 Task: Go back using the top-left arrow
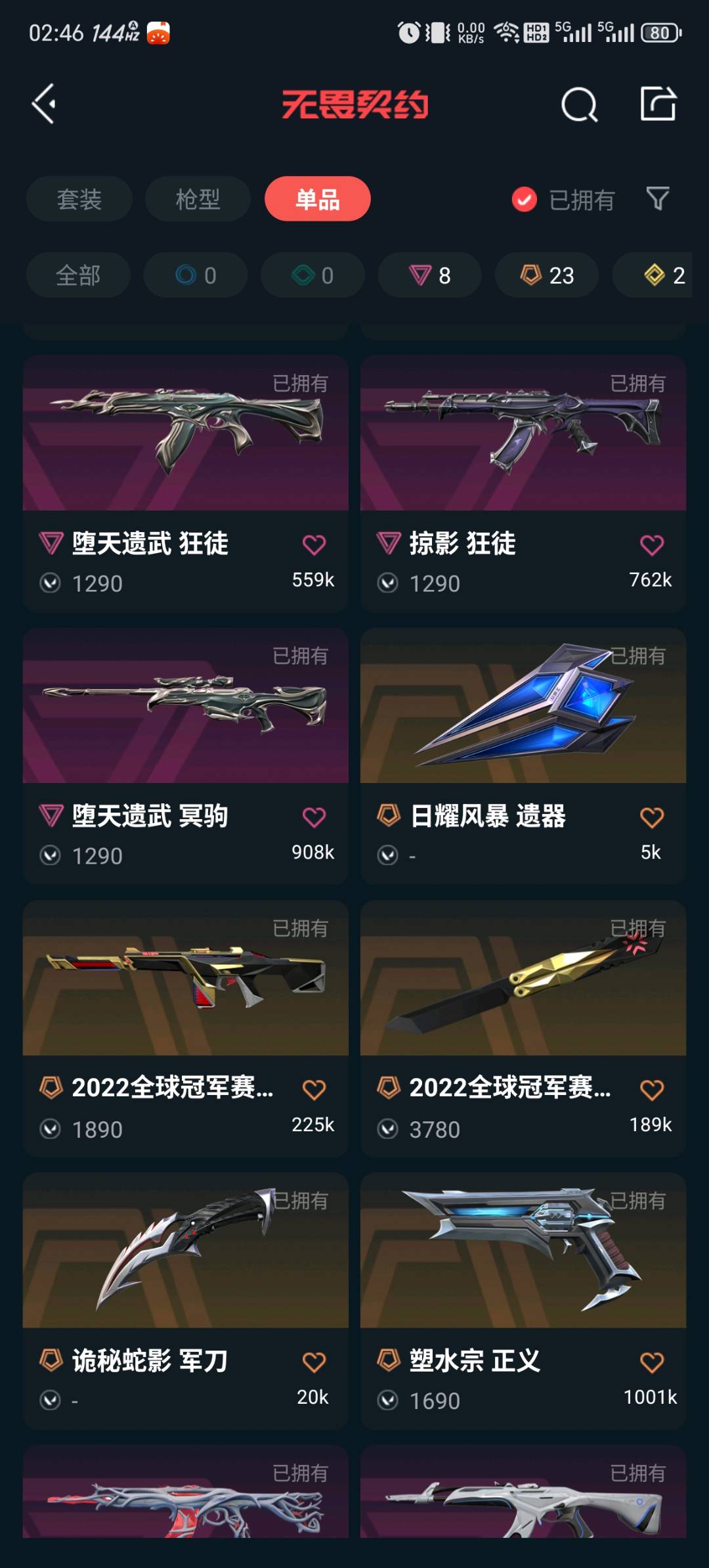pyautogui.click(x=45, y=104)
